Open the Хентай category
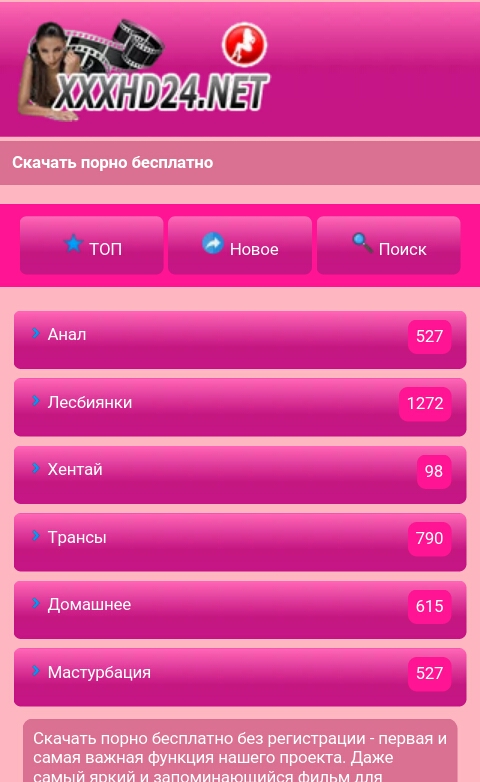 point(240,475)
